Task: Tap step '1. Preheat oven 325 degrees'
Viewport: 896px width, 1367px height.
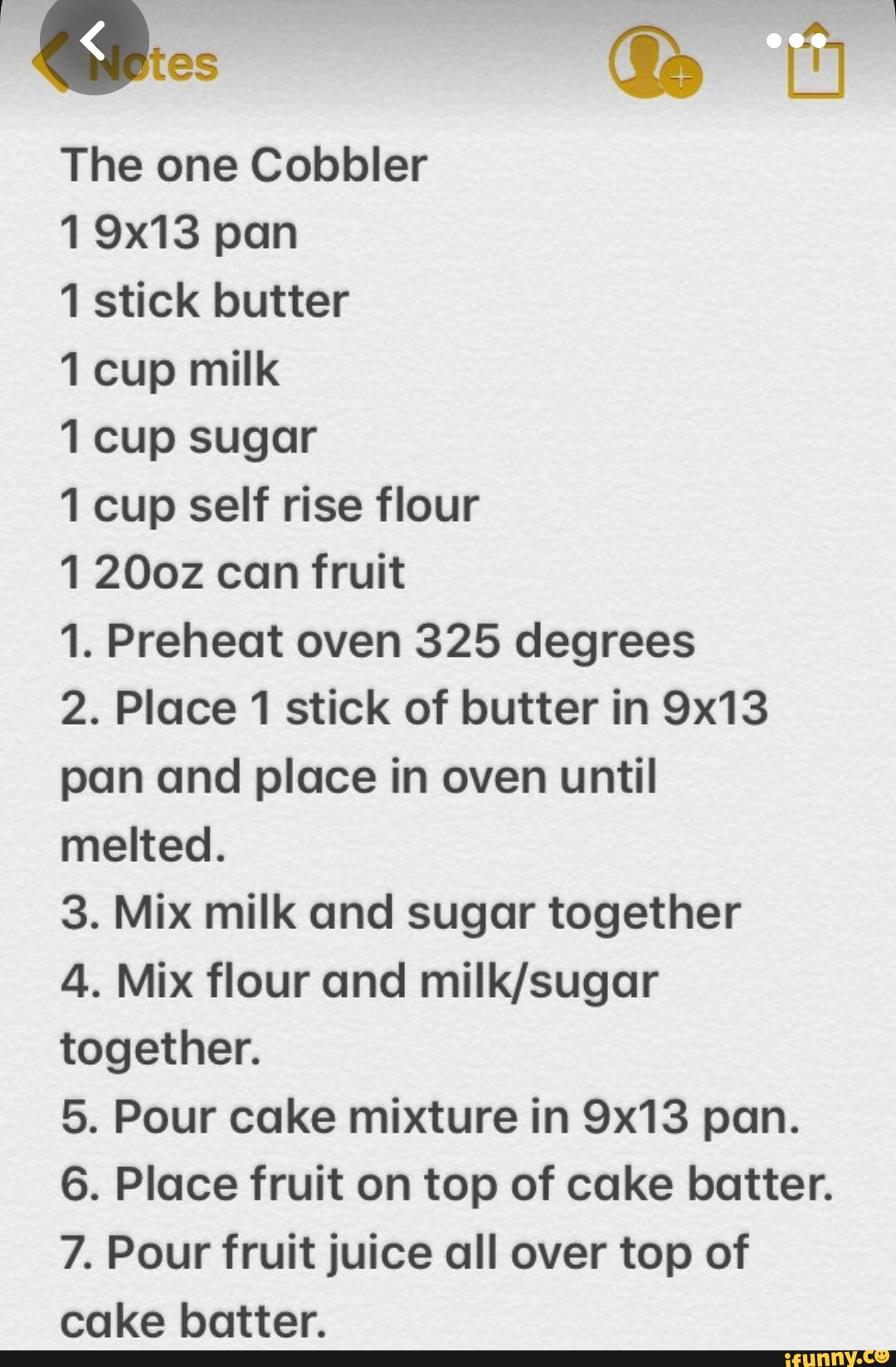Action: click(377, 639)
